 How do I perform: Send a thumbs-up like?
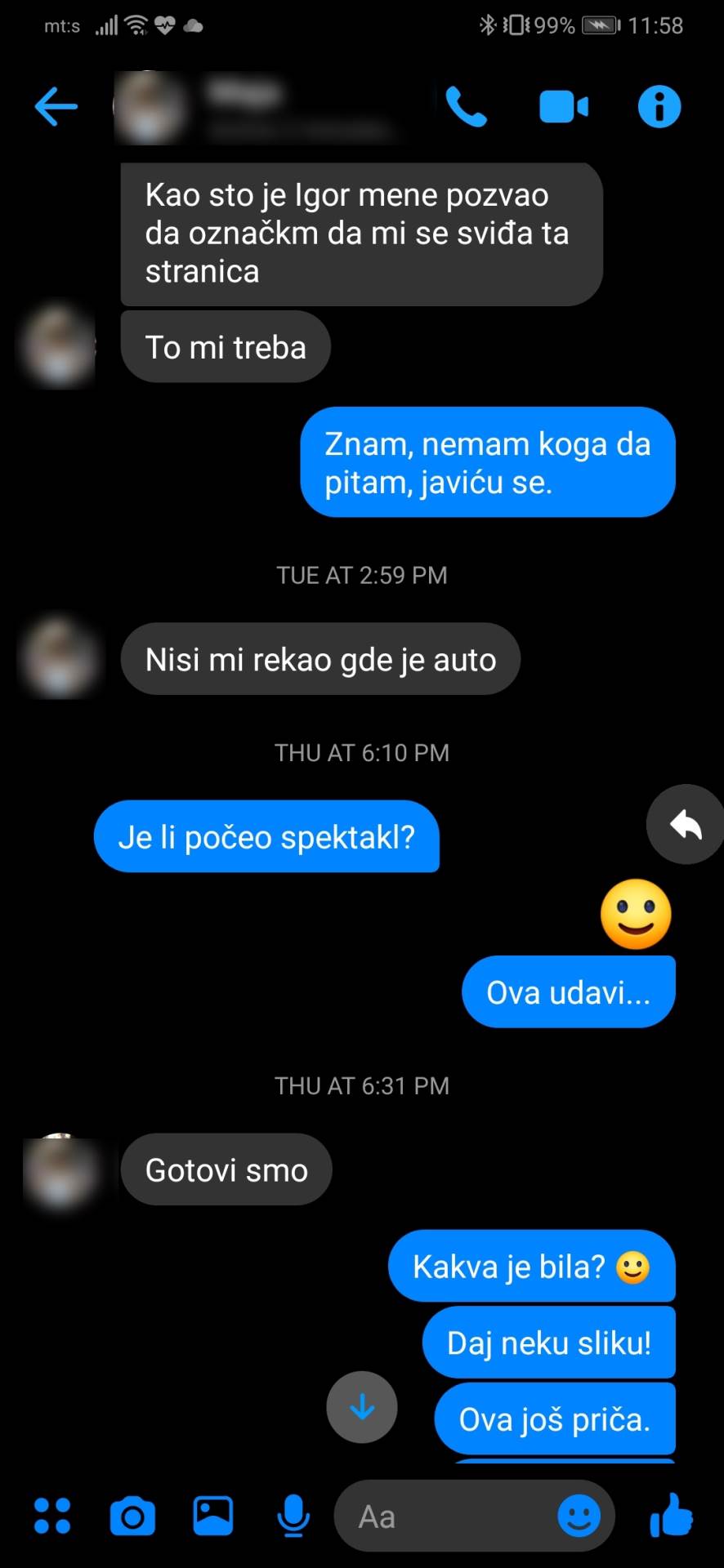[x=672, y=1517]
